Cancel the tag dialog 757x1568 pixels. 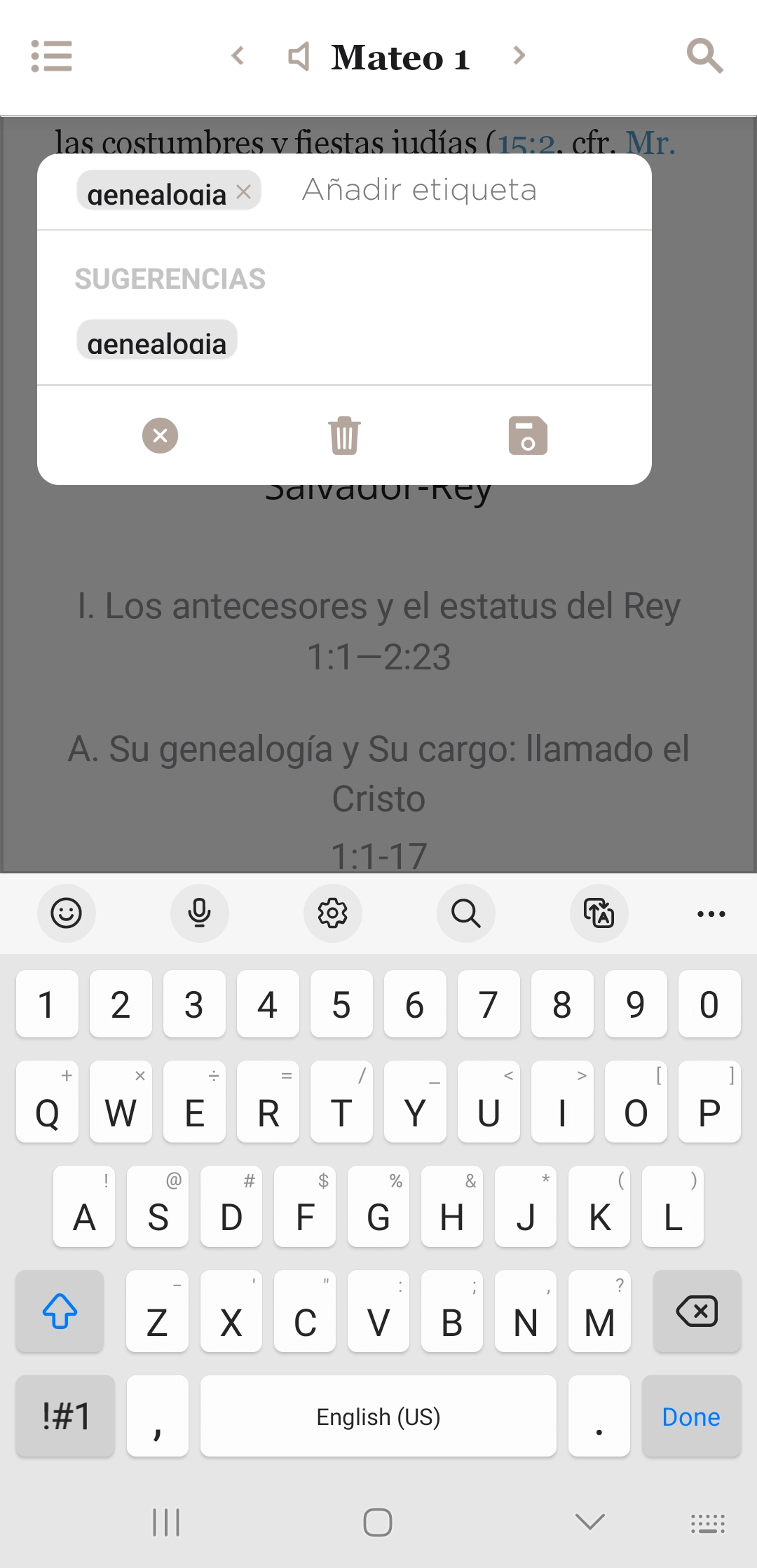point(161,435)
